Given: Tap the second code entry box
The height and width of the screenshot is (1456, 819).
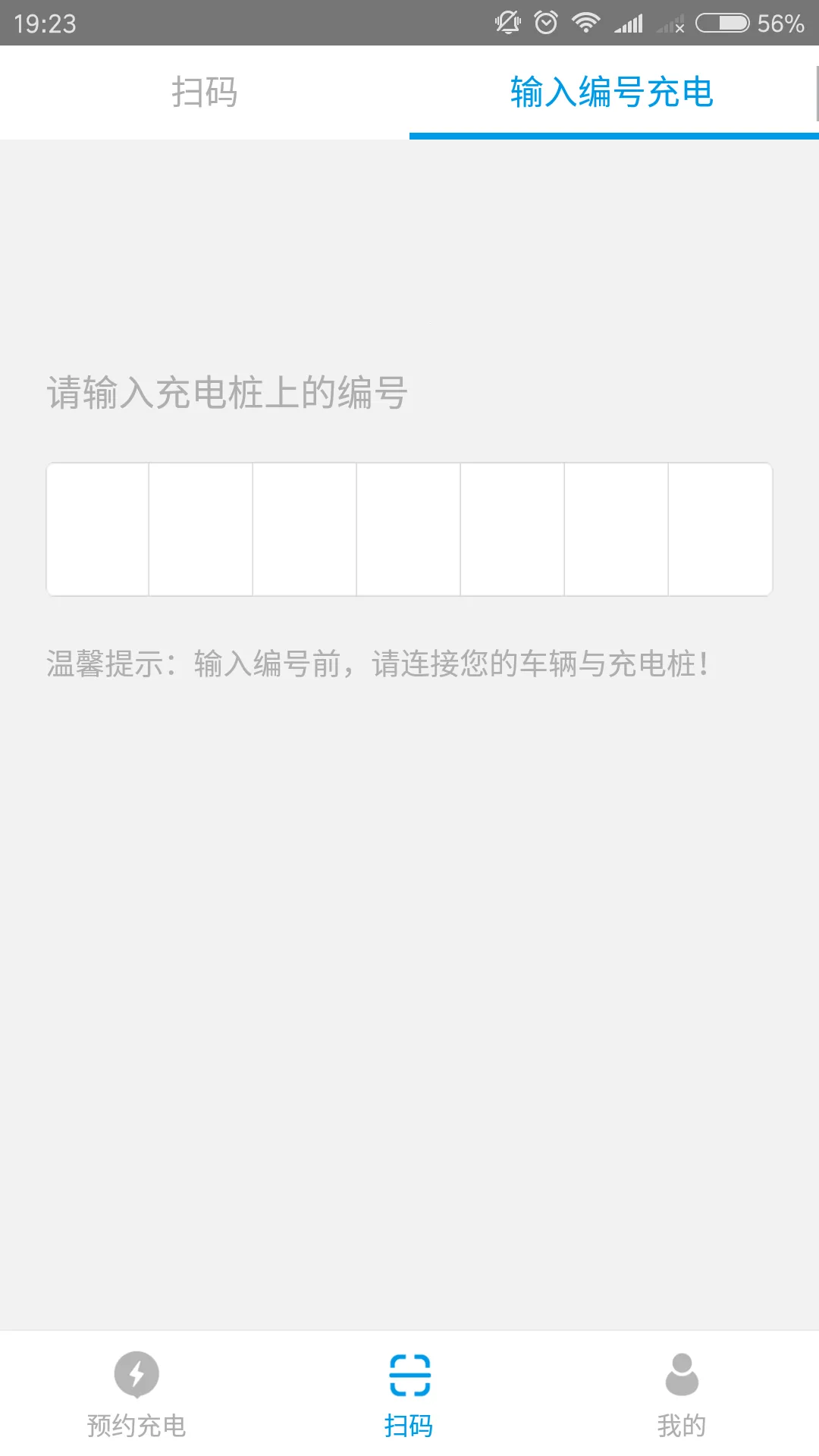Looking at the screenshot, I should point(202,529).
